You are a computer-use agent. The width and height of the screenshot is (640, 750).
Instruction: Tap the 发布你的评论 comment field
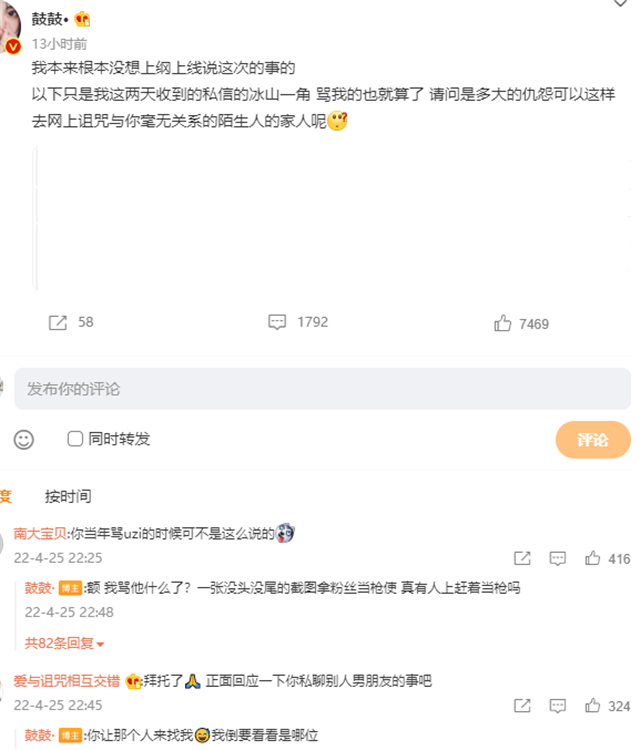322,389
